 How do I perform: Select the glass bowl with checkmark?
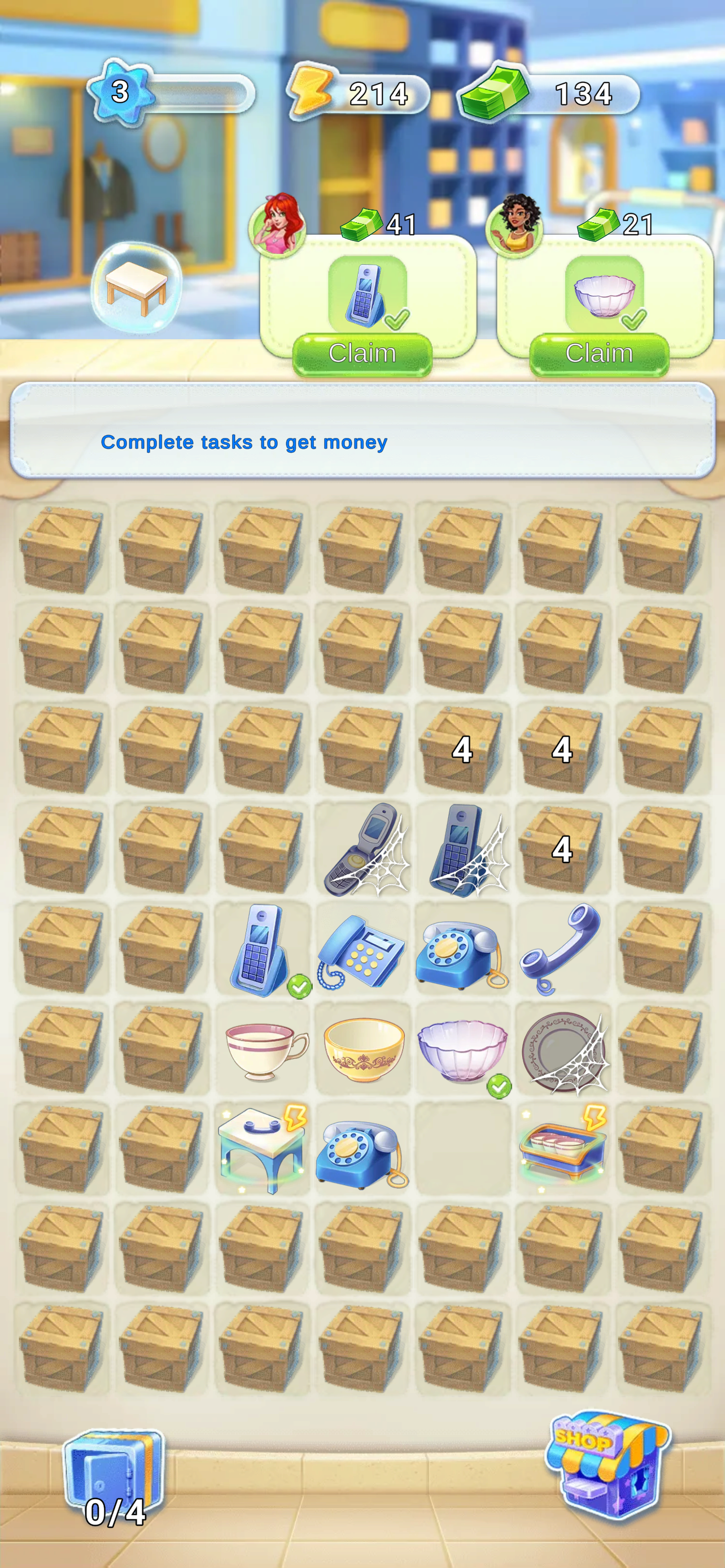pyautogui.click(x=462, y=1049)
